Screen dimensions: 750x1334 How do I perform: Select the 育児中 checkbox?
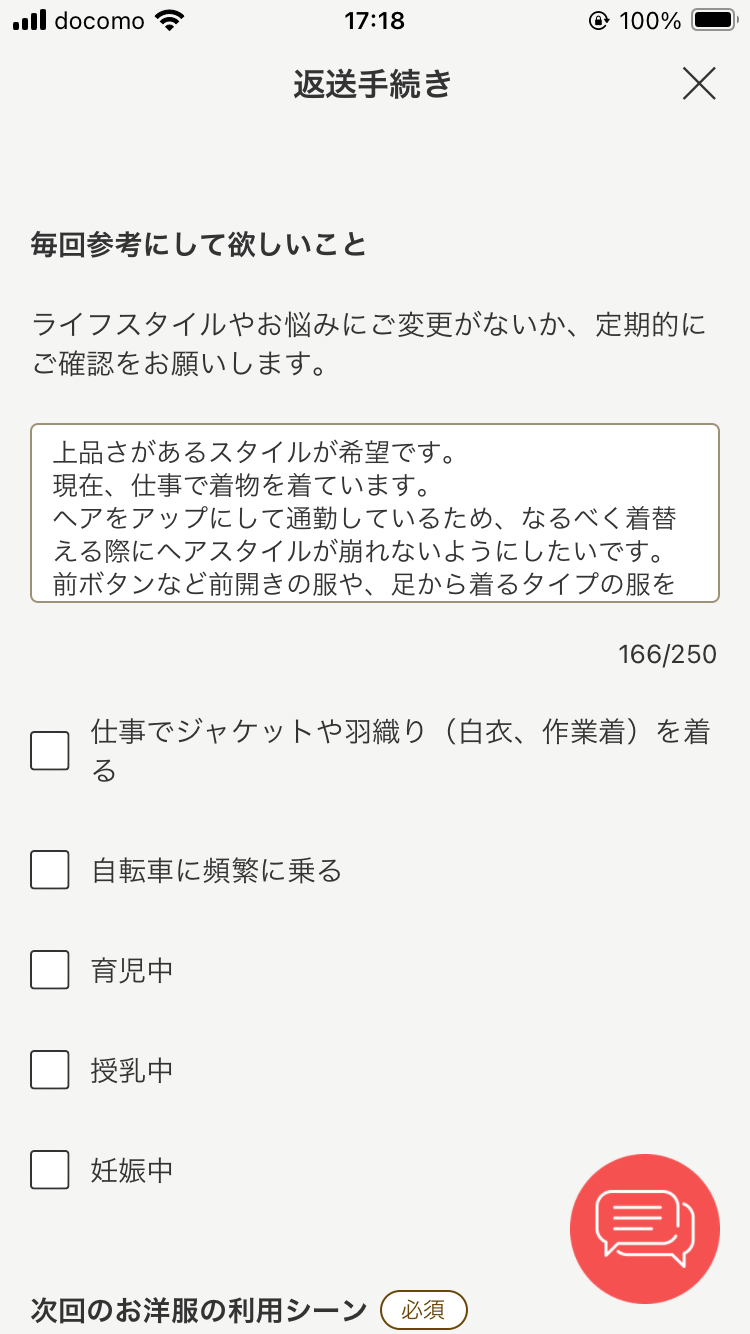[50, 970]
